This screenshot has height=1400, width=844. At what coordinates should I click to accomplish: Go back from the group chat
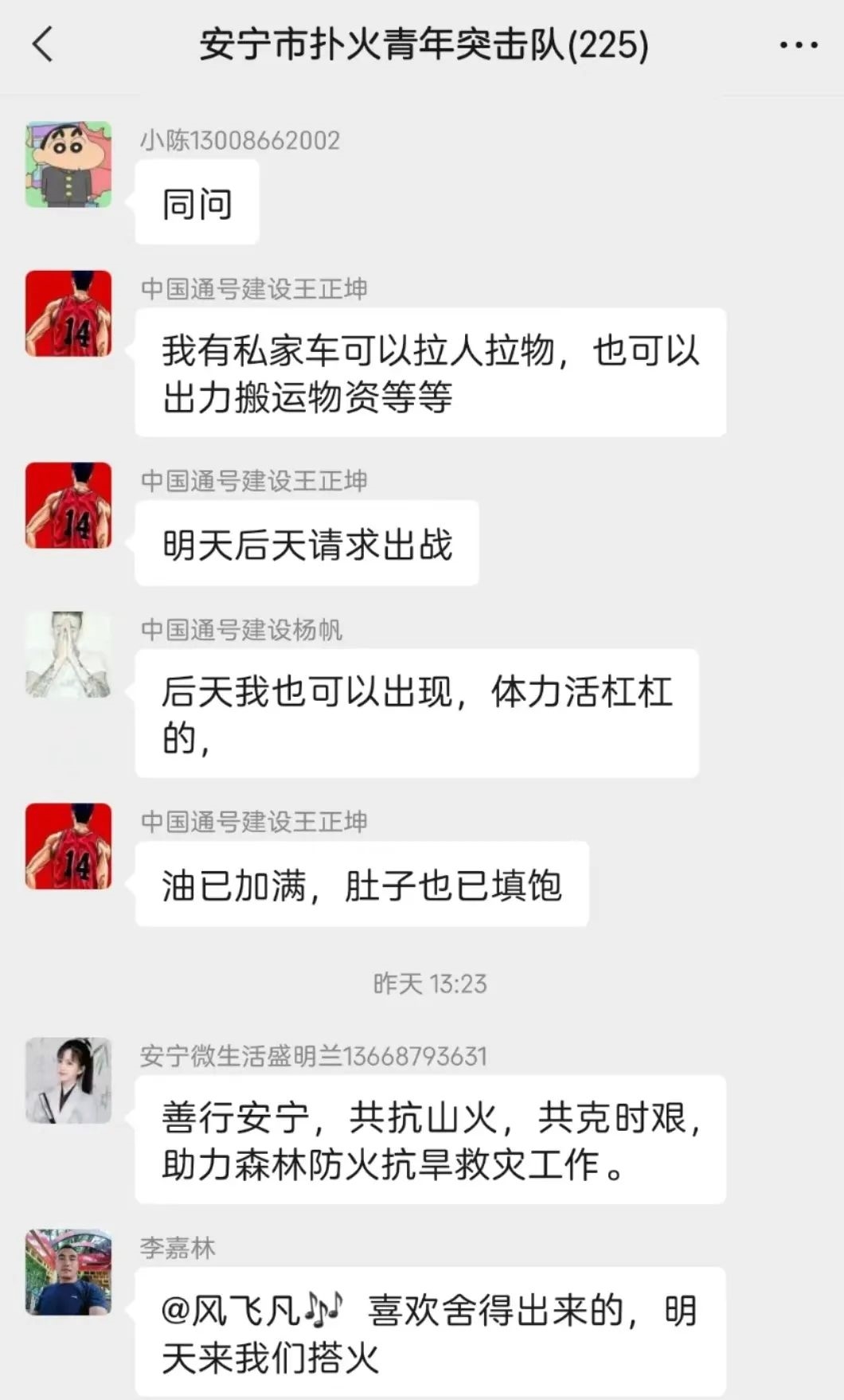coord(44,44)
